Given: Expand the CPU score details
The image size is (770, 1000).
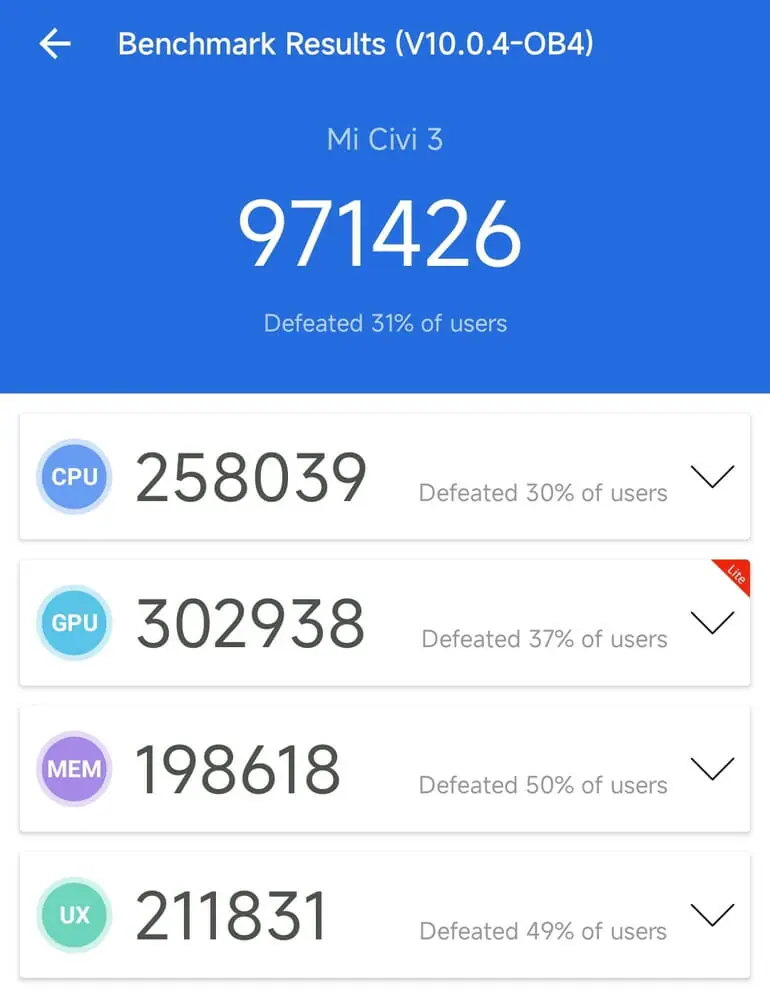Looking at the screenshot, I should pyautogui.click(x=712, y=477).
